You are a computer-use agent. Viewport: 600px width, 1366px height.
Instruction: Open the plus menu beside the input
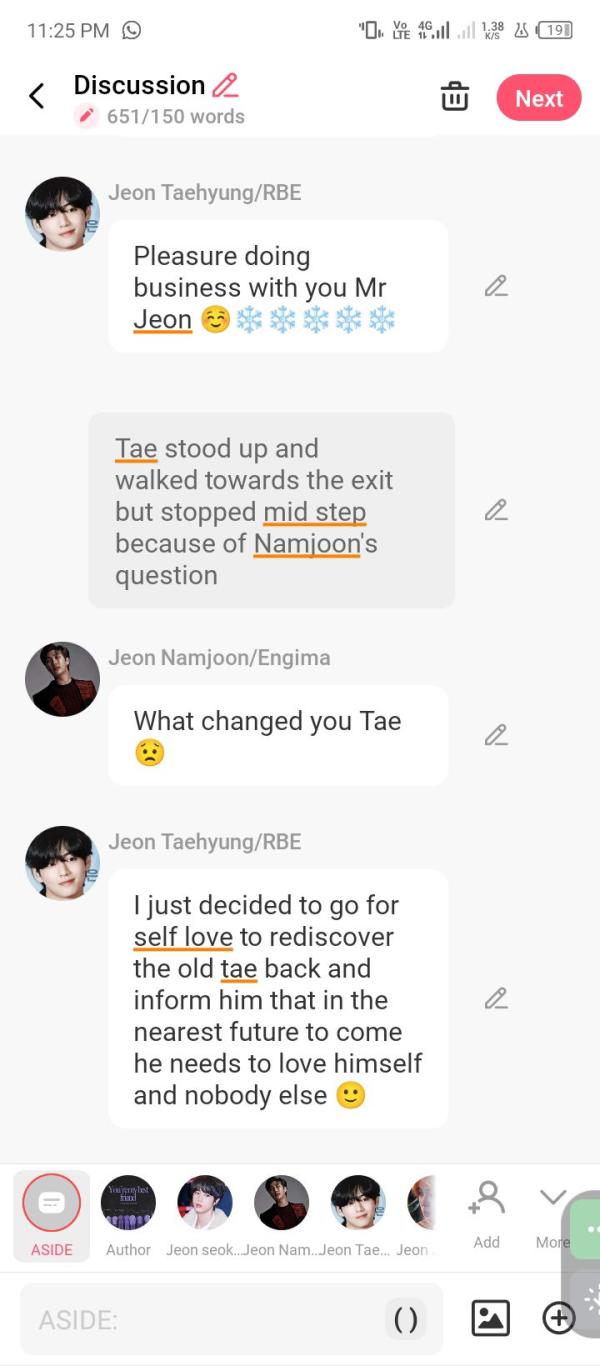558,1318
